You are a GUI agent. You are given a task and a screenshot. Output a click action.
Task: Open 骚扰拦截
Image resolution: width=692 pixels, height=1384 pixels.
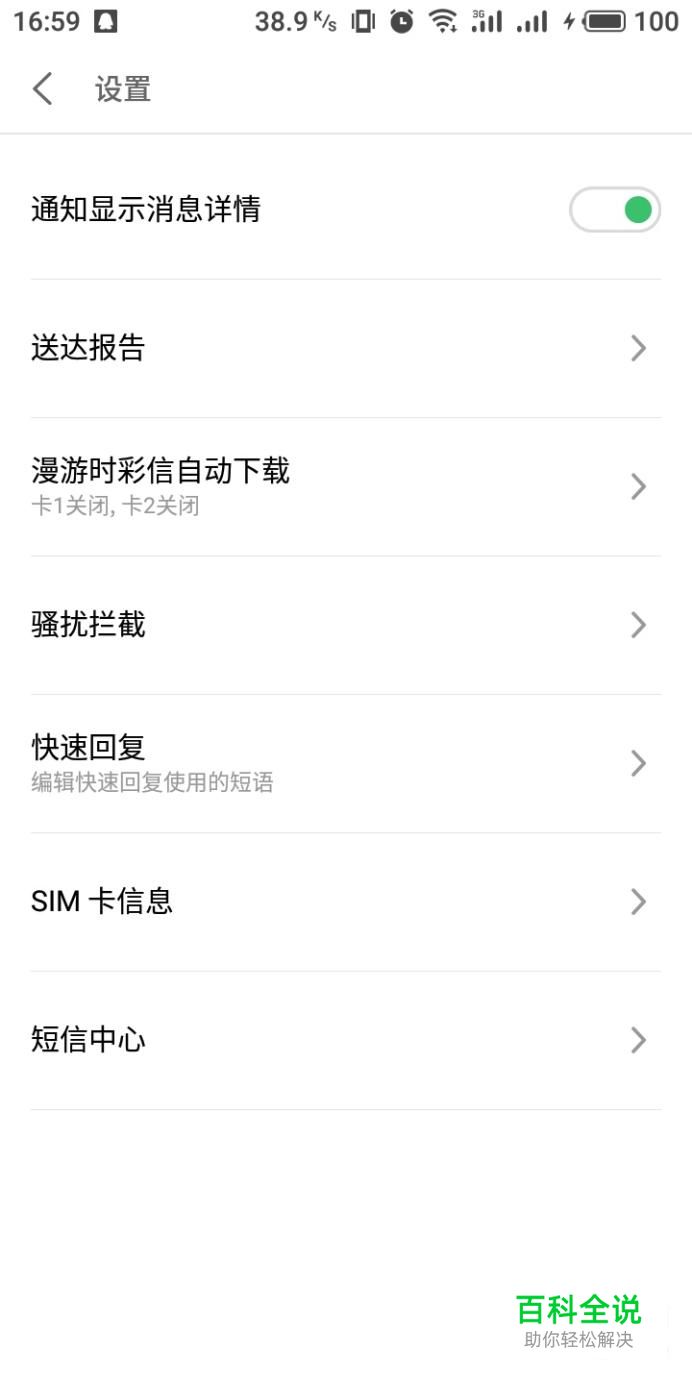[346, 625]
